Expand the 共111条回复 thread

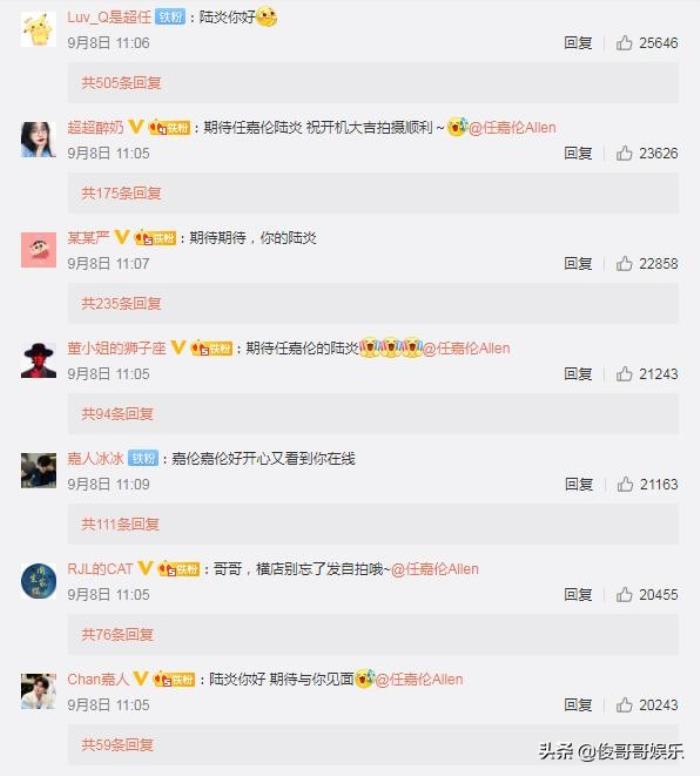(121, 524)
